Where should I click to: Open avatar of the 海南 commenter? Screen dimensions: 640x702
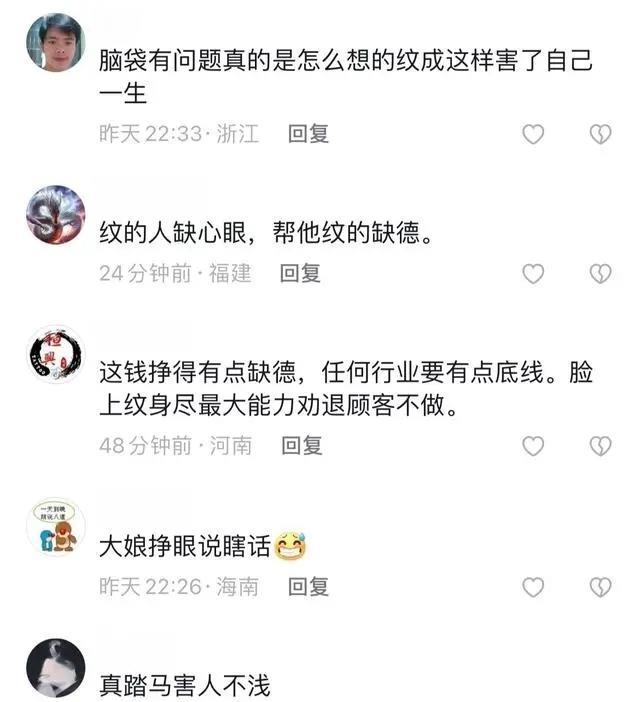[55, 528]
